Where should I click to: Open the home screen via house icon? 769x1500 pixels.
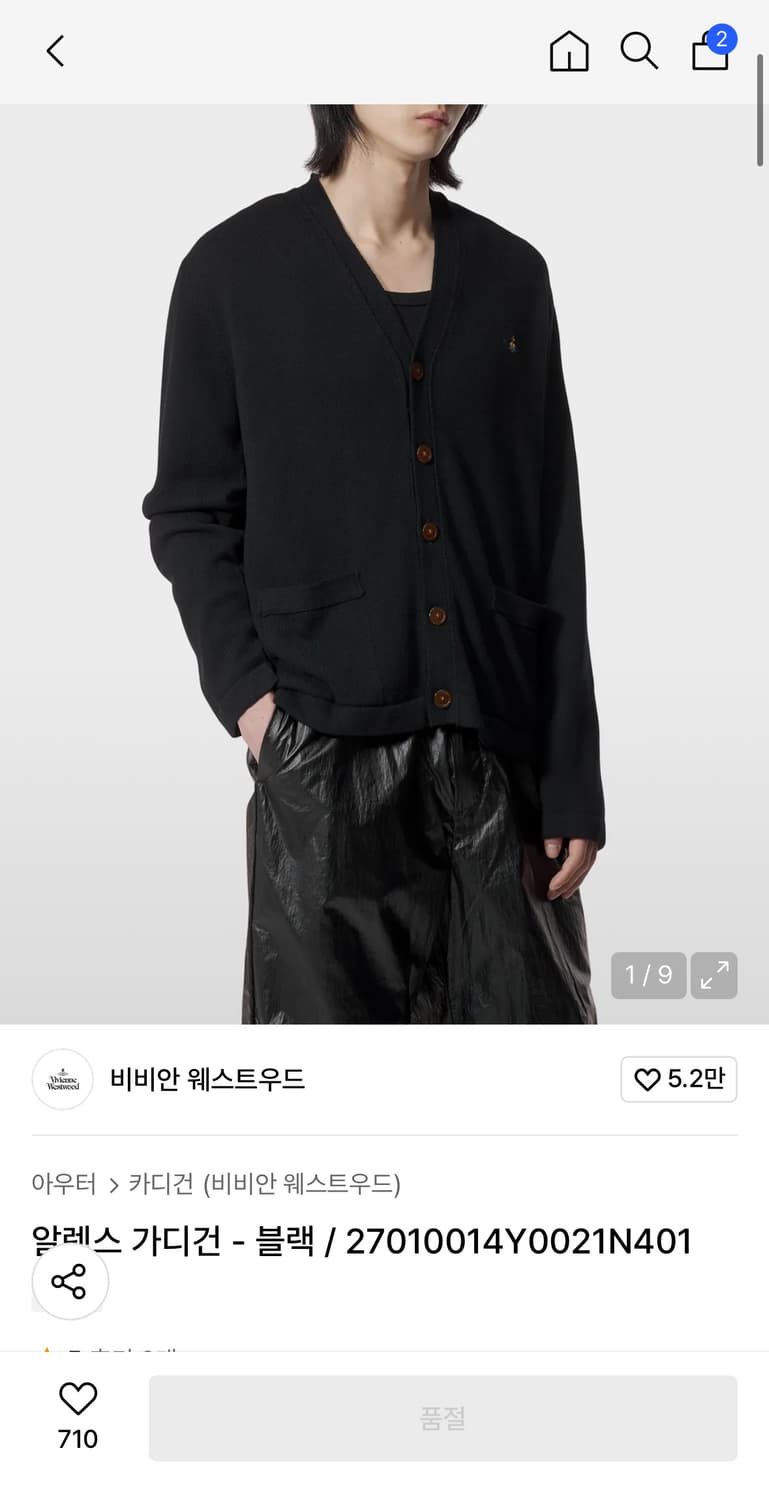[x=568, y=52]
